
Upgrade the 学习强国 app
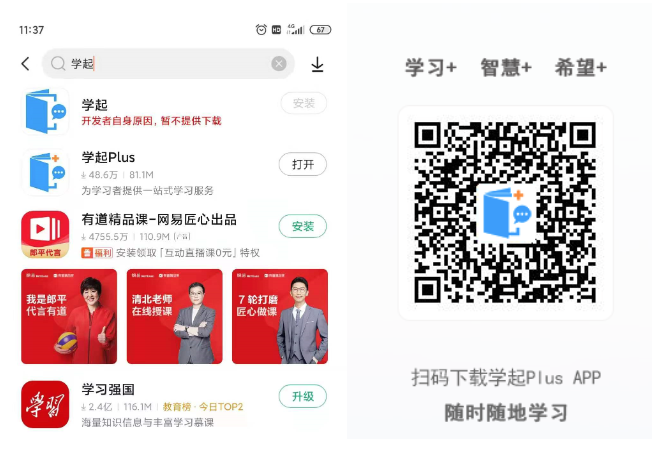point(302,396)
